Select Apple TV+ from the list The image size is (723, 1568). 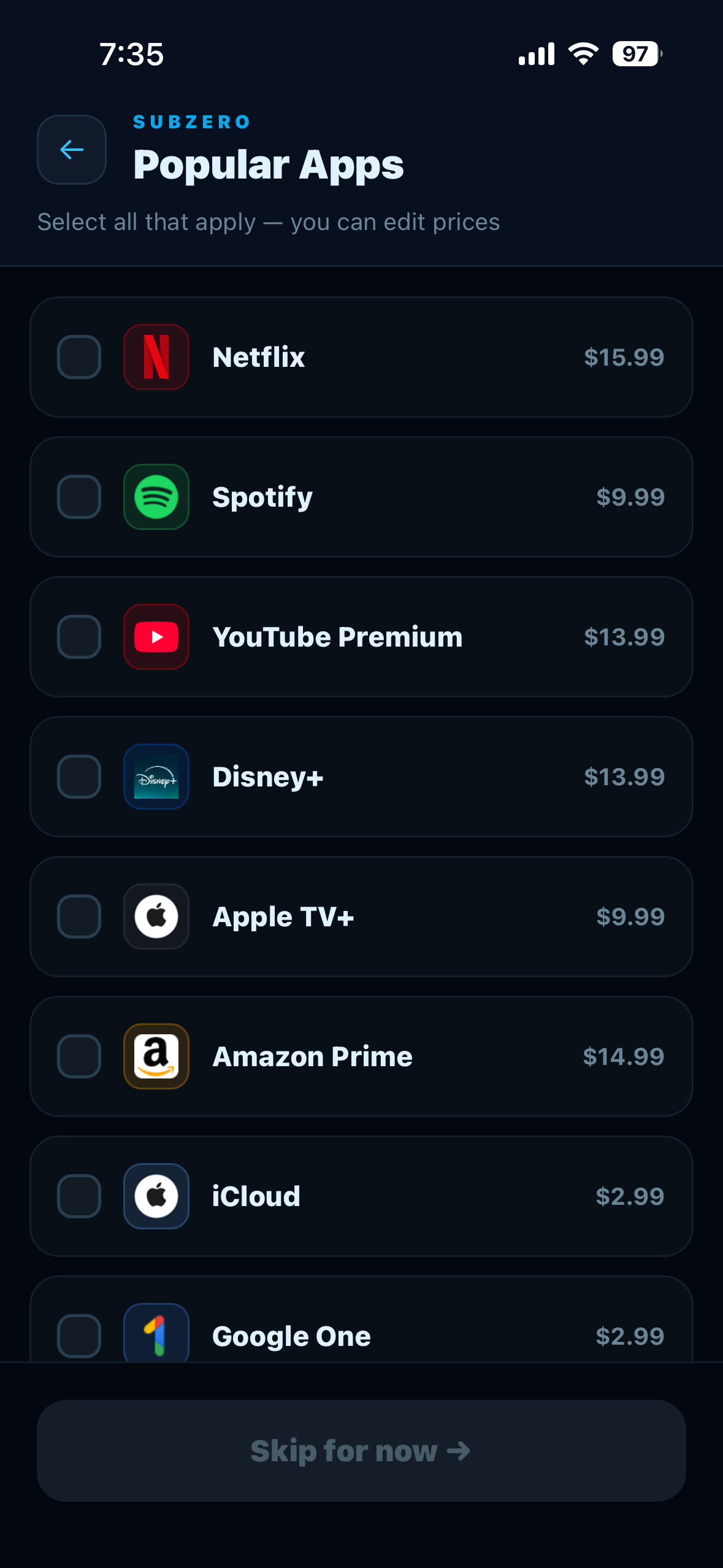[79, 917]
